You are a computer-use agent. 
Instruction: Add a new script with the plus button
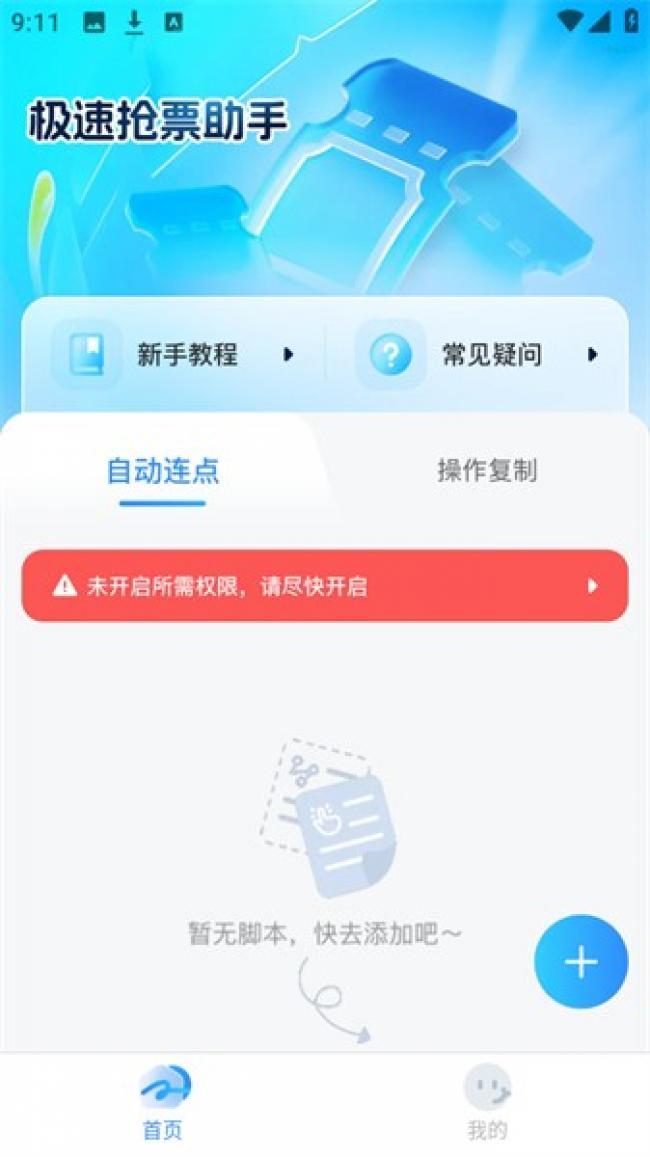coord(581,961)
